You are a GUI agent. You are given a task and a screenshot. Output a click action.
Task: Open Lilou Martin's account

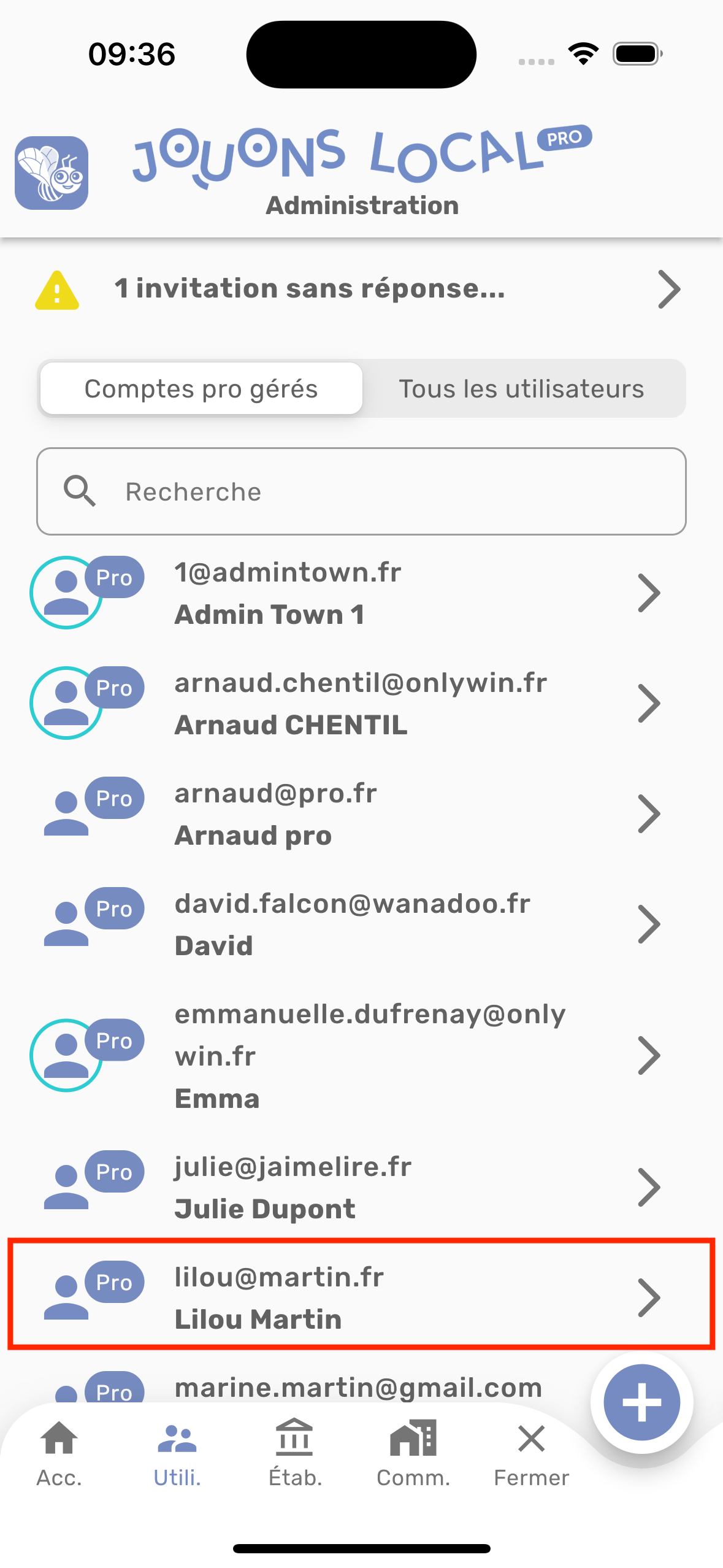click(x=361, y=1297)
